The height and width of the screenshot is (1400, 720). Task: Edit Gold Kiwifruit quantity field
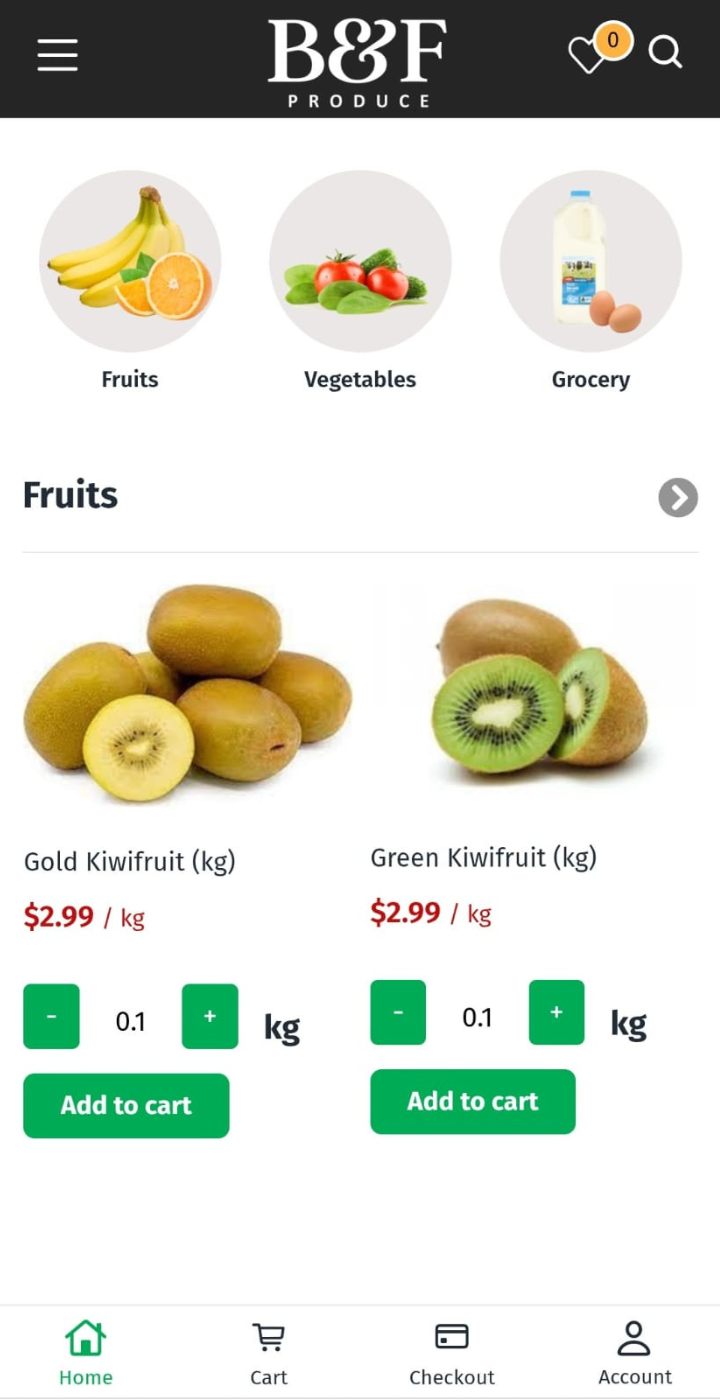coord(130,1021)
